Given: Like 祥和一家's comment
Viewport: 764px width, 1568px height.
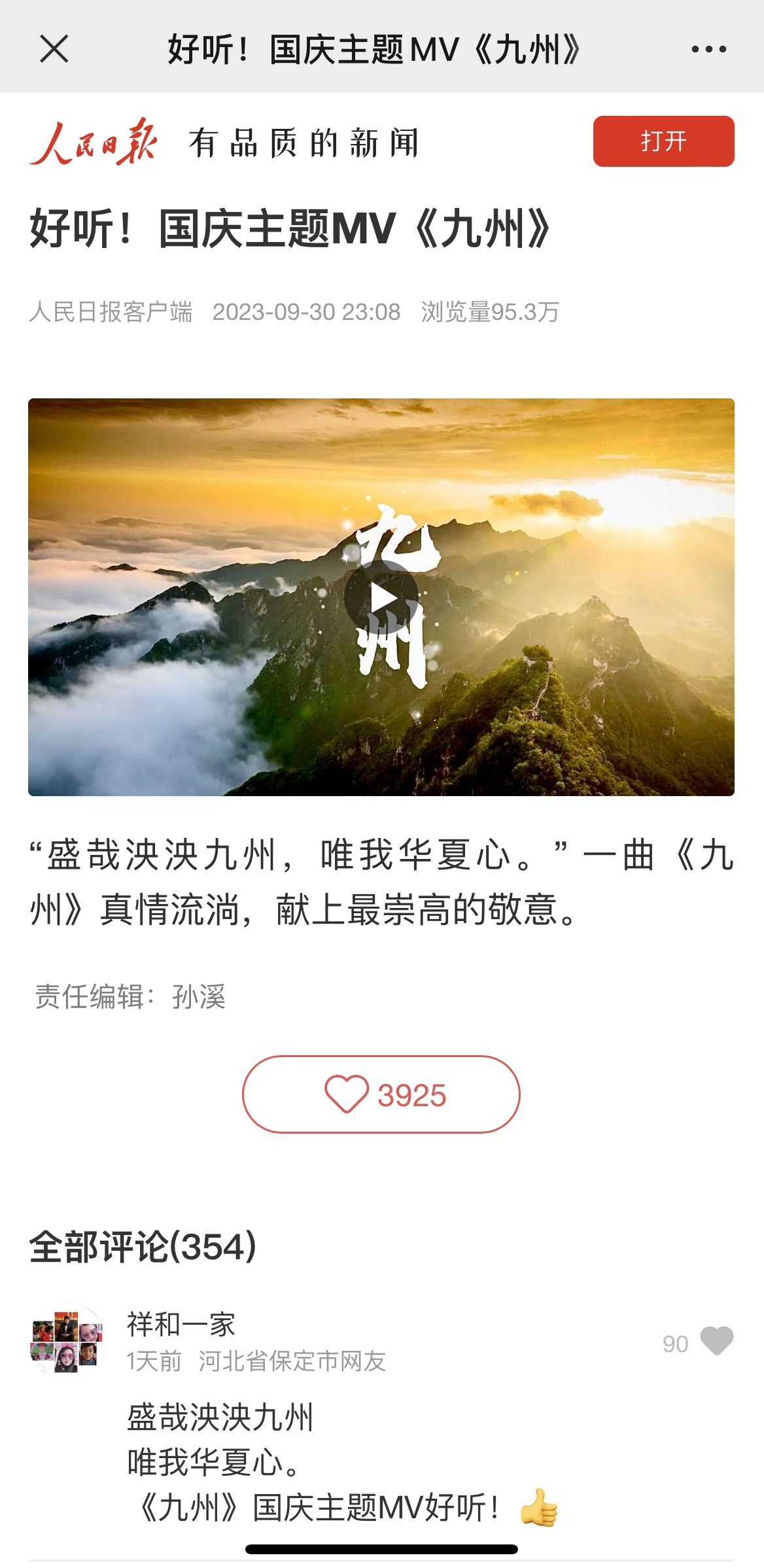Looking at the screenshot, I should (x=716, y=1341).
